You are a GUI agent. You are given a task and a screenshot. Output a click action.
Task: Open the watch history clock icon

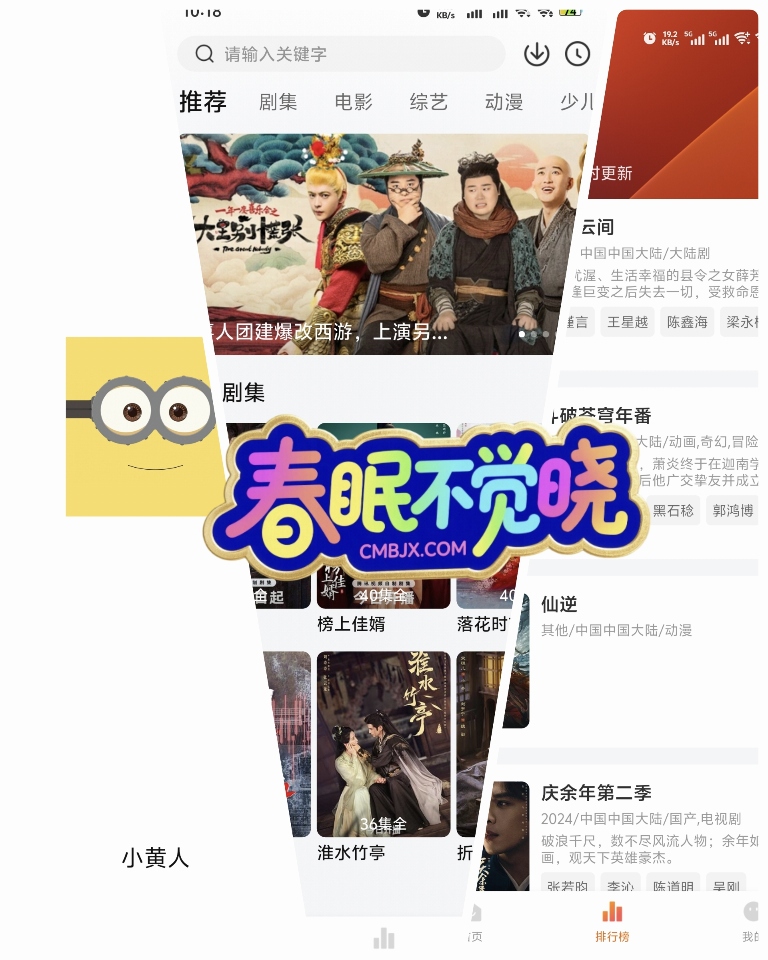(578, 55)
